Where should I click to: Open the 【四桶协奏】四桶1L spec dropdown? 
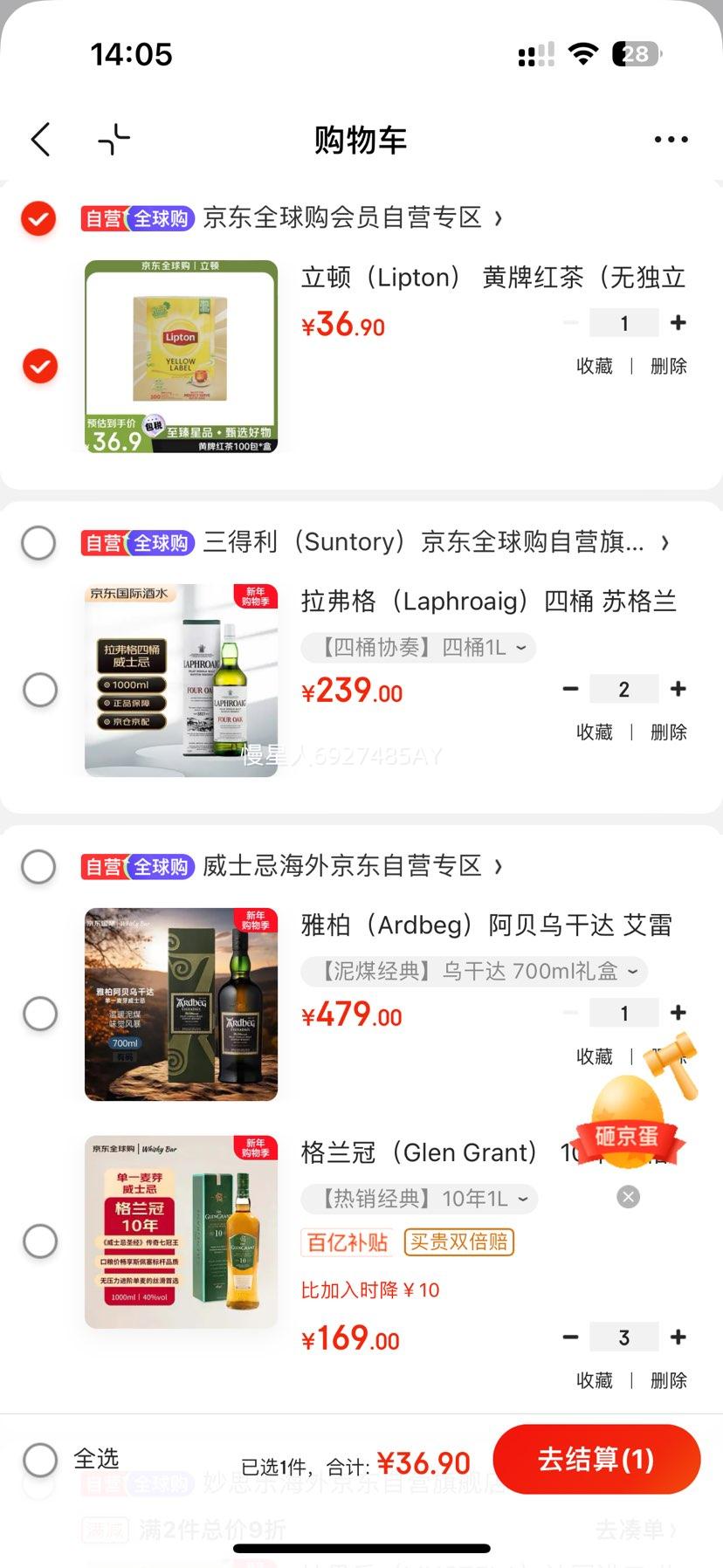pos(417,647)
